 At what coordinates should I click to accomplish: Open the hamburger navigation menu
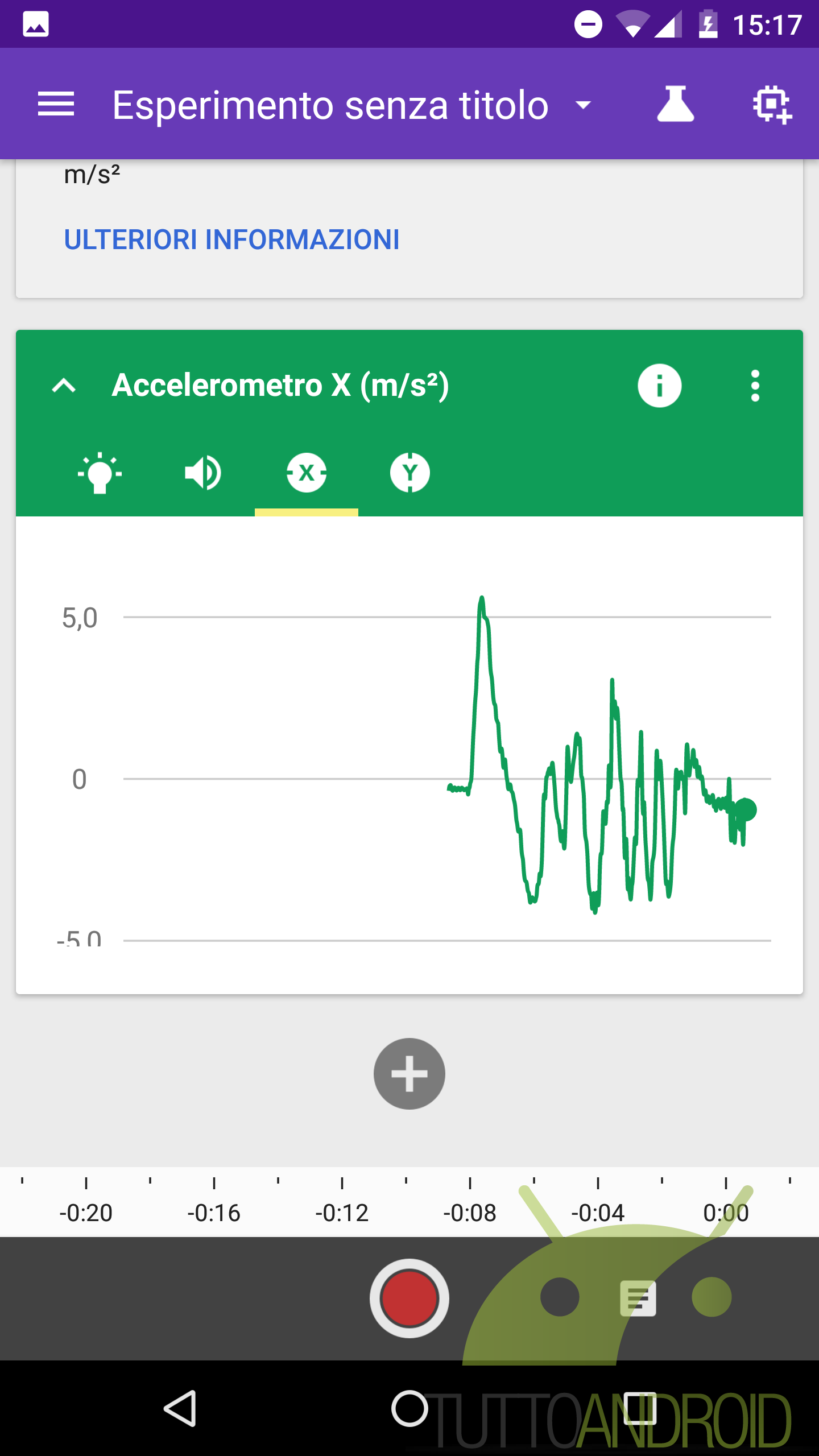pyautogui.click(x=56, y=104)
